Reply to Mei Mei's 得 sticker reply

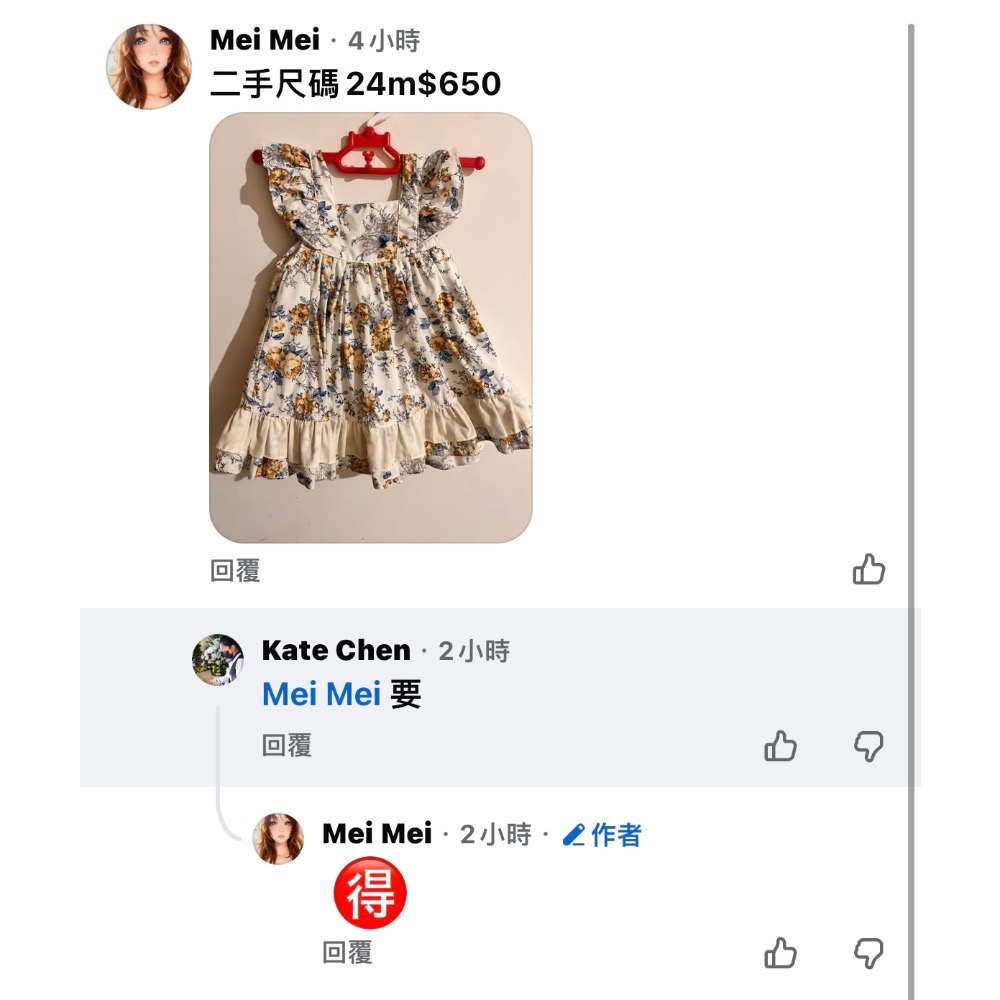coord(347,953)
